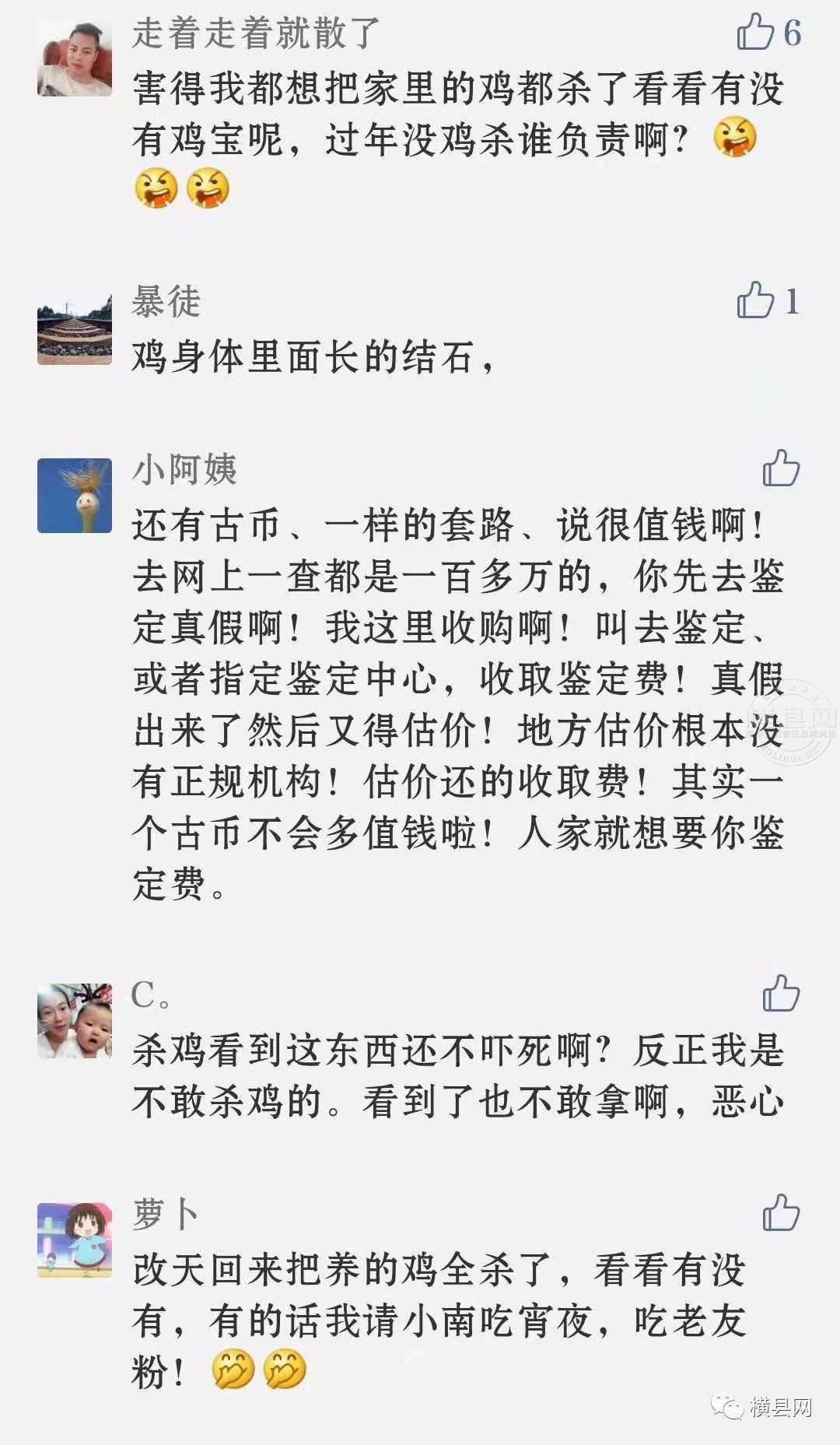Like the comment by 走着走着就散了
Viewport: 840px width, 1445px height.
755,33
